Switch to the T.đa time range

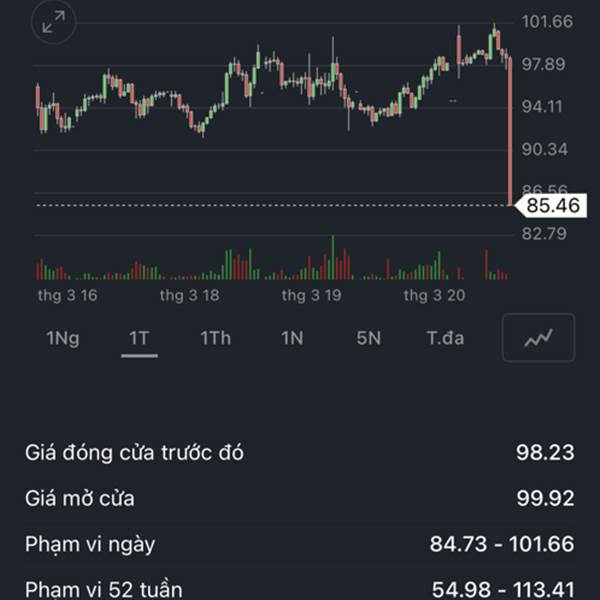coord(445,338)
